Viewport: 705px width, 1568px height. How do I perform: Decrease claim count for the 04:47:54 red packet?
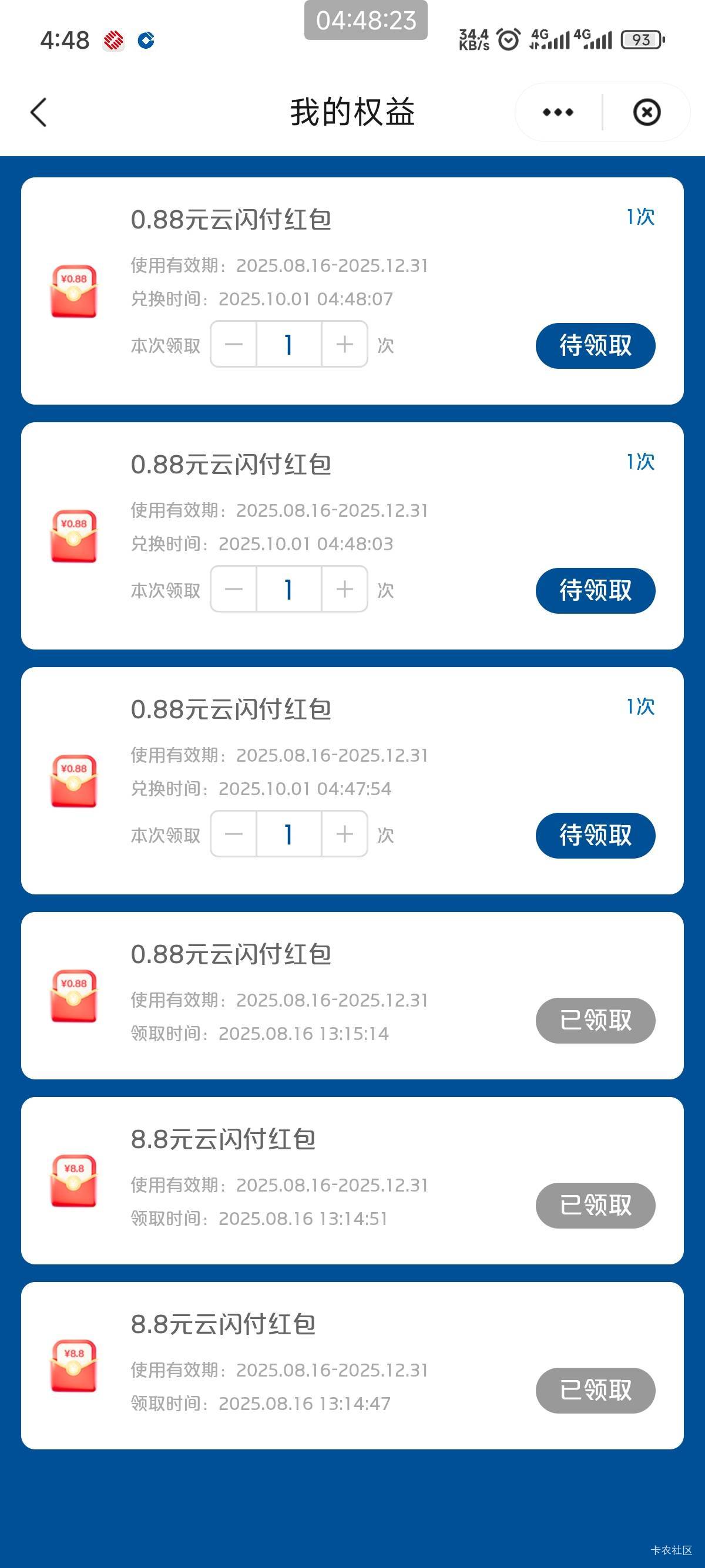coord(234,834)
